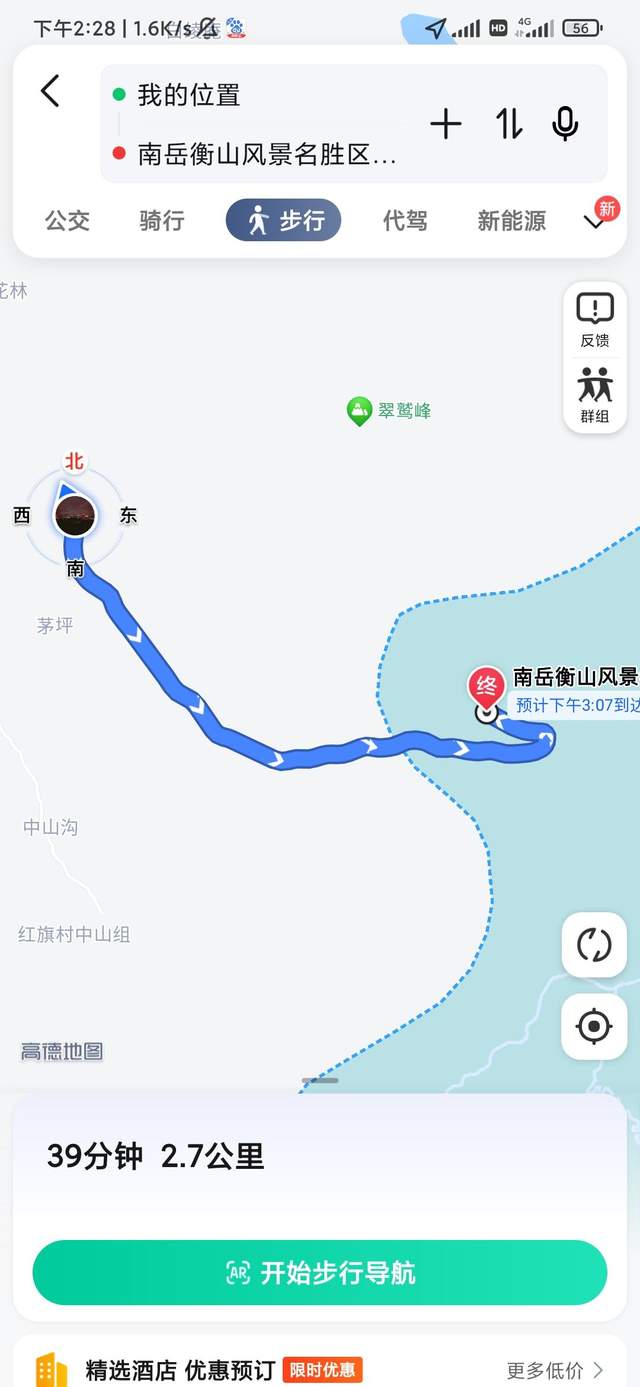Switch to the 新能源 tab
Screen dimensions: 640x1387
point(511,221)
